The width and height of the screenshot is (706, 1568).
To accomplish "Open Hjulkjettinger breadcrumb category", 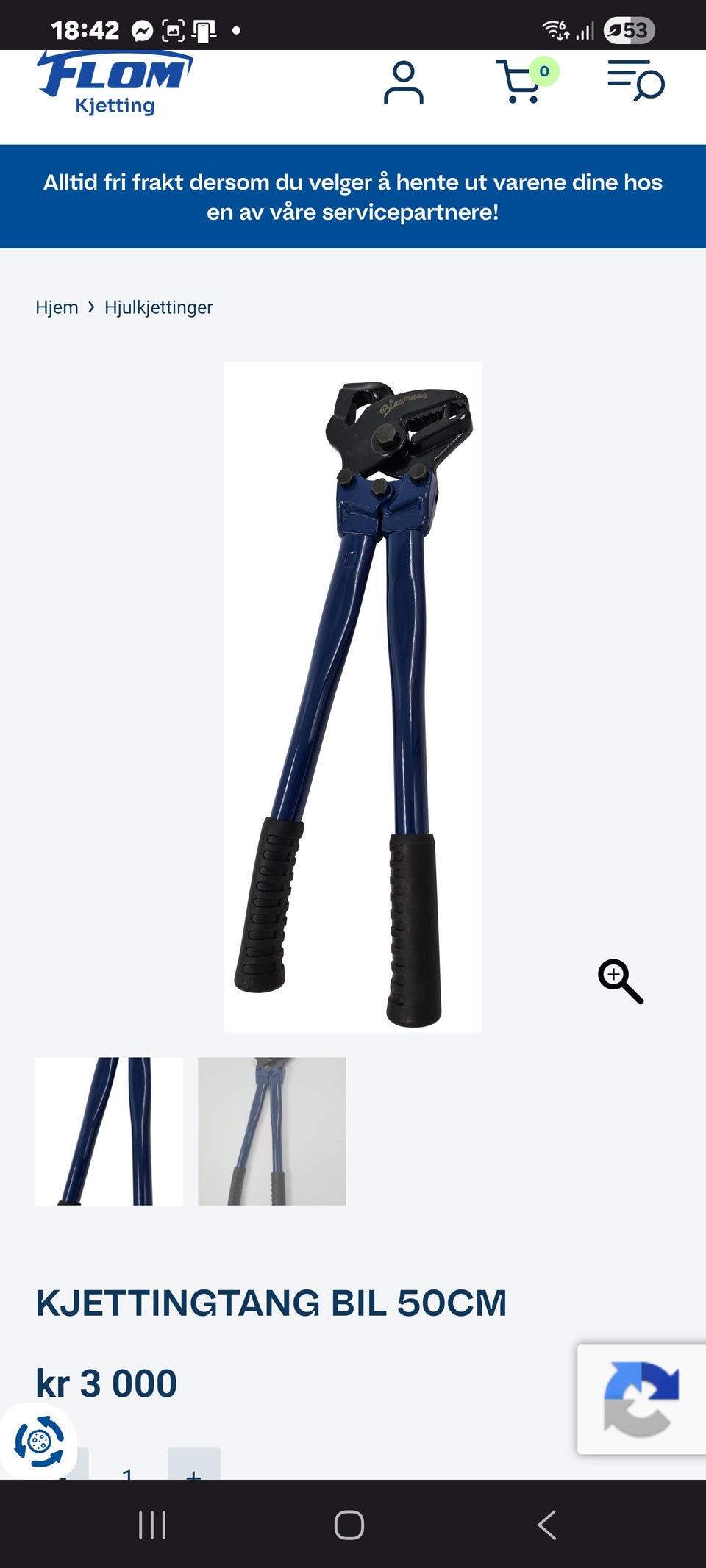I will (x=158, y=307).
